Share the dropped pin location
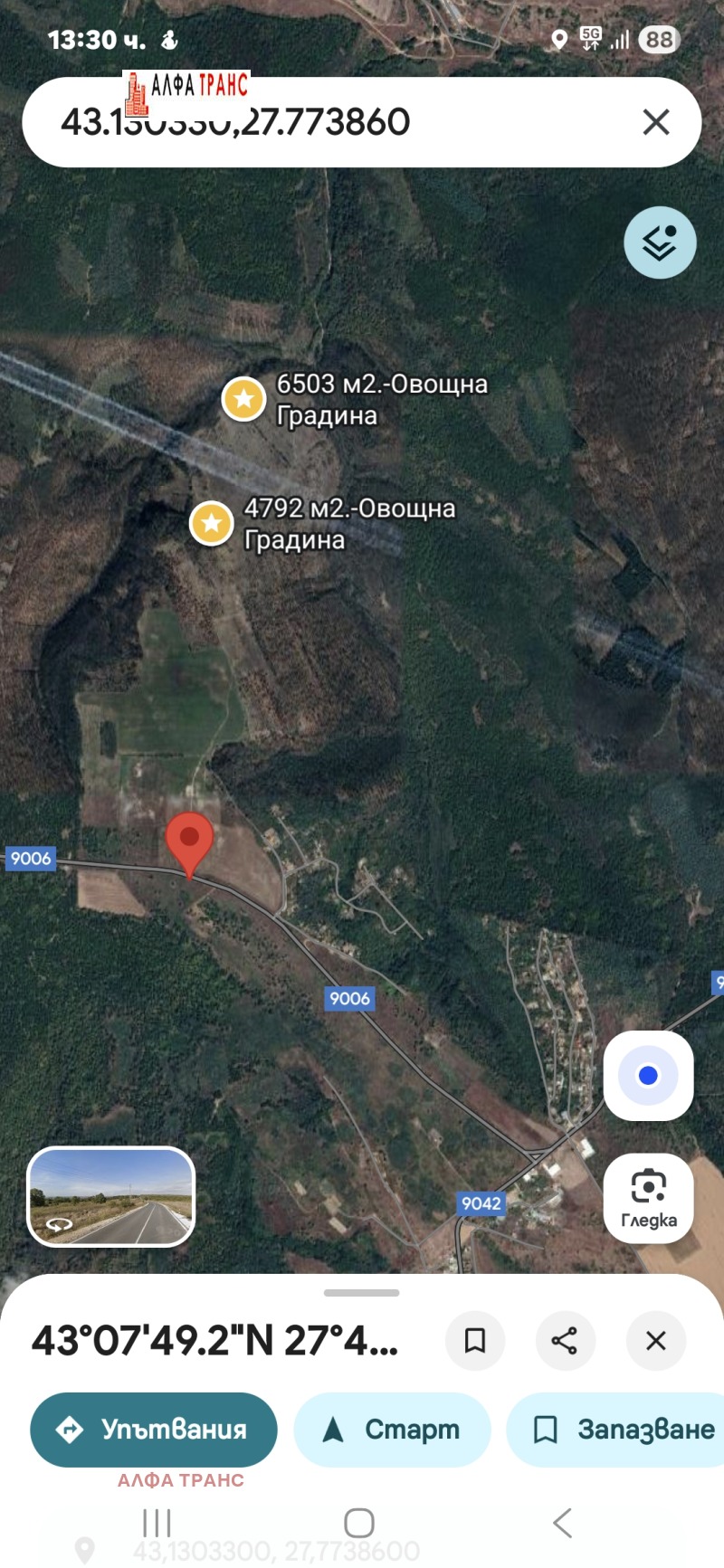Image resolution: width=724 pixels, height=1568 pixels. [x=565, y=1340]
